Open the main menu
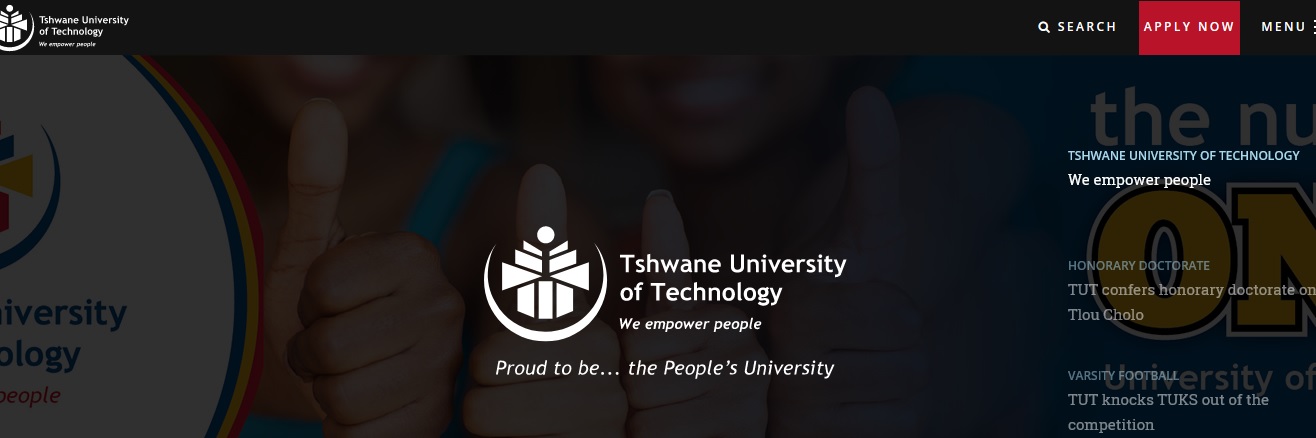 point(1287,27)
